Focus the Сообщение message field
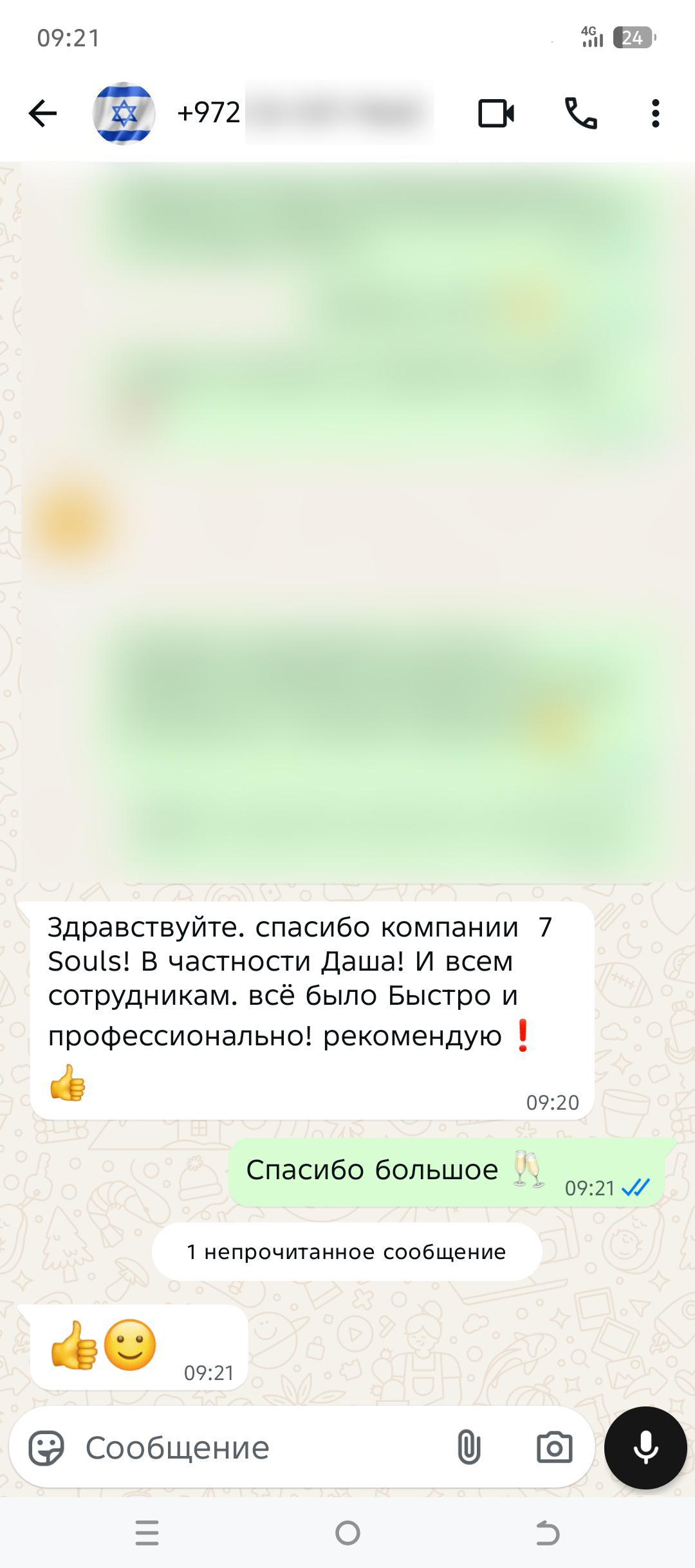 pos(257,1448)
